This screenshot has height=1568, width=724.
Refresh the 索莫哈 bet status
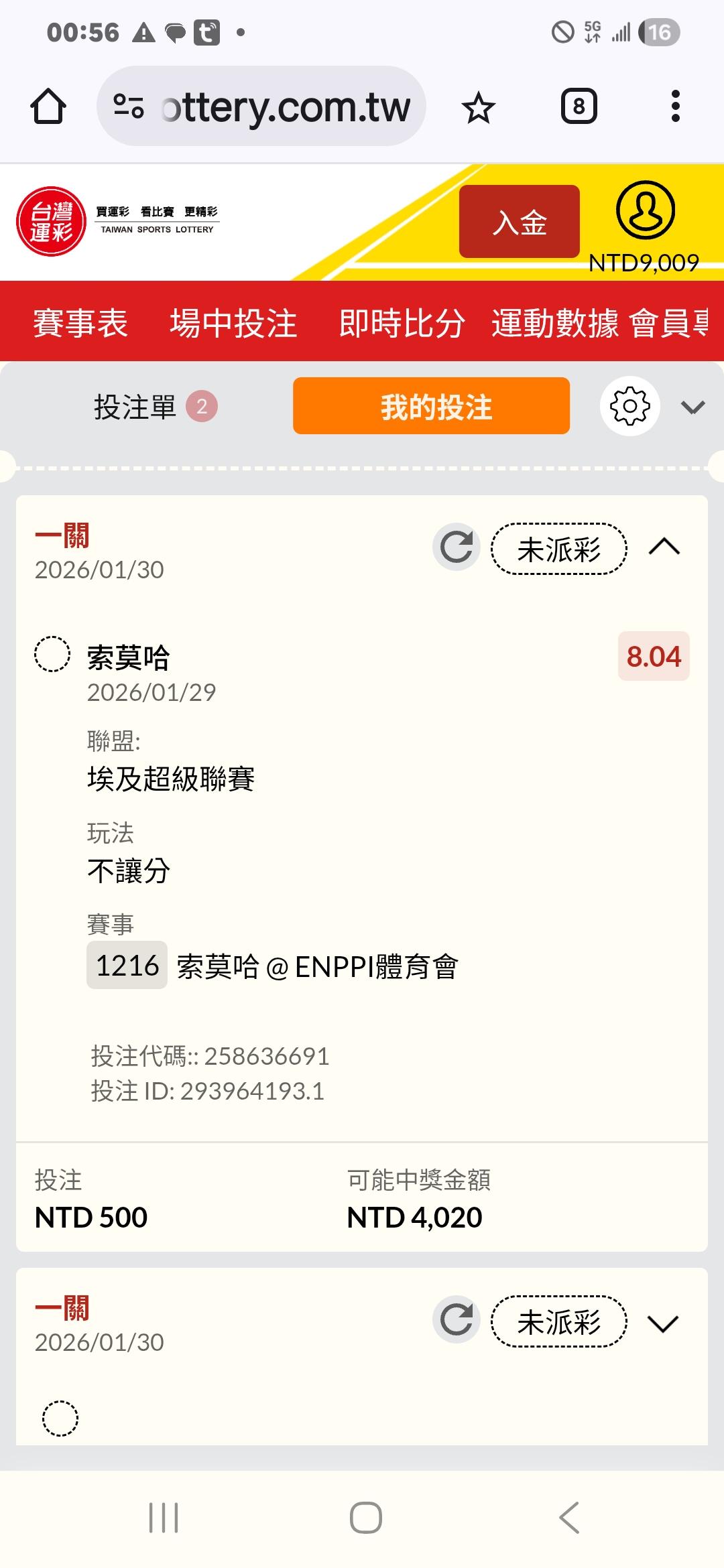(x=457, y=547)
